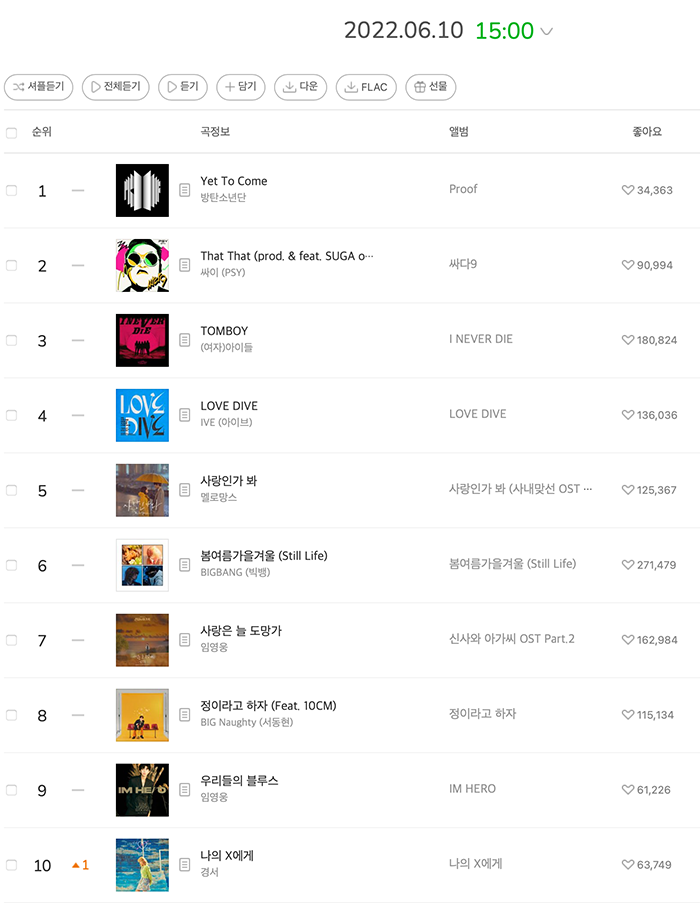Tick the checkbox for TOMBOY
Screen dimensions: 700x903
pyautogui.click(x=12, y=340)
